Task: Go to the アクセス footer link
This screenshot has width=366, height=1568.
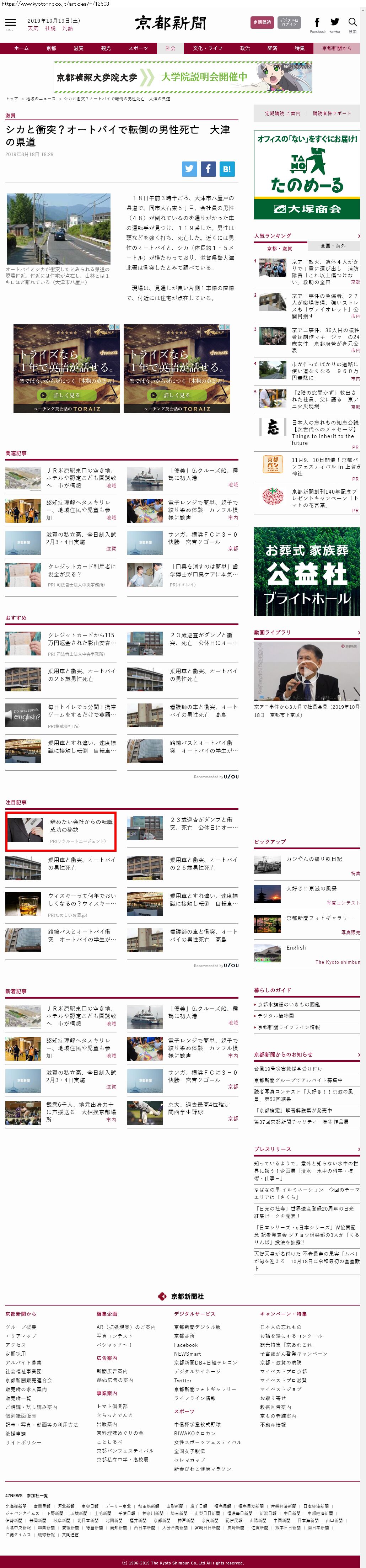Action: 16,1345
